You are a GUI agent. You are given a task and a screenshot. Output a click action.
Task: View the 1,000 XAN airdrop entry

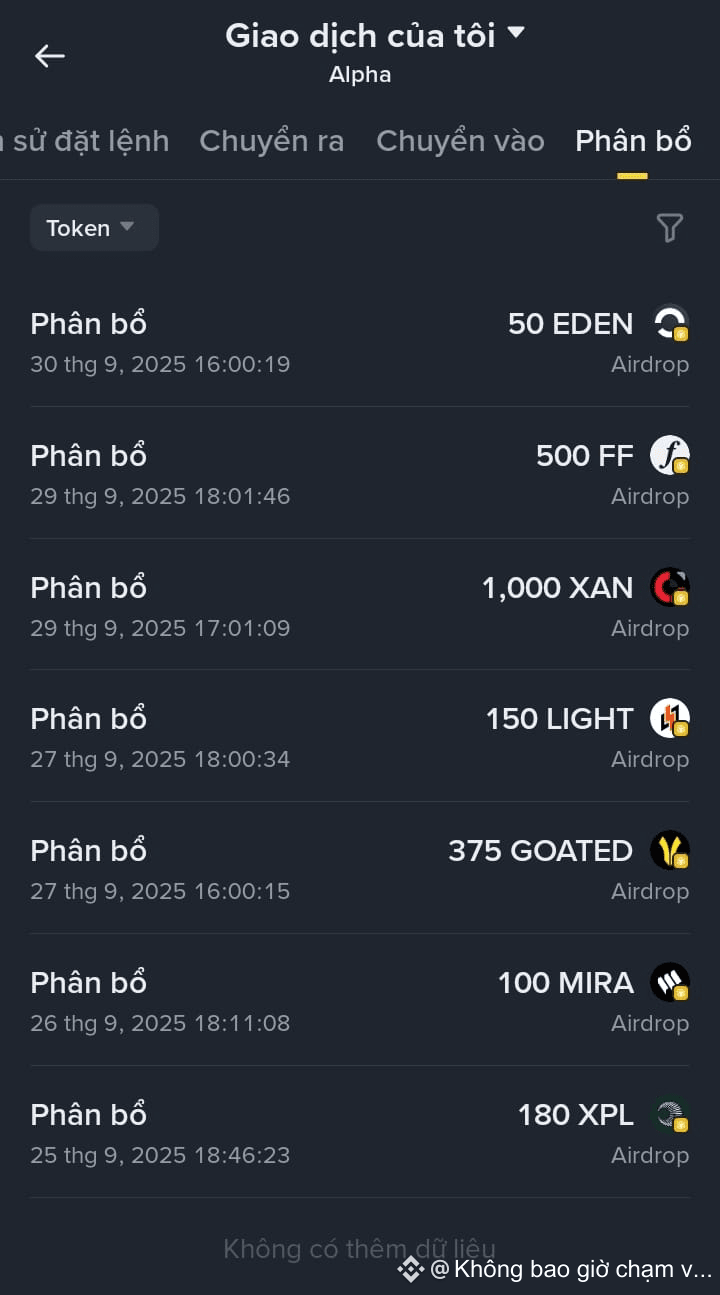(x=360, y=605)
